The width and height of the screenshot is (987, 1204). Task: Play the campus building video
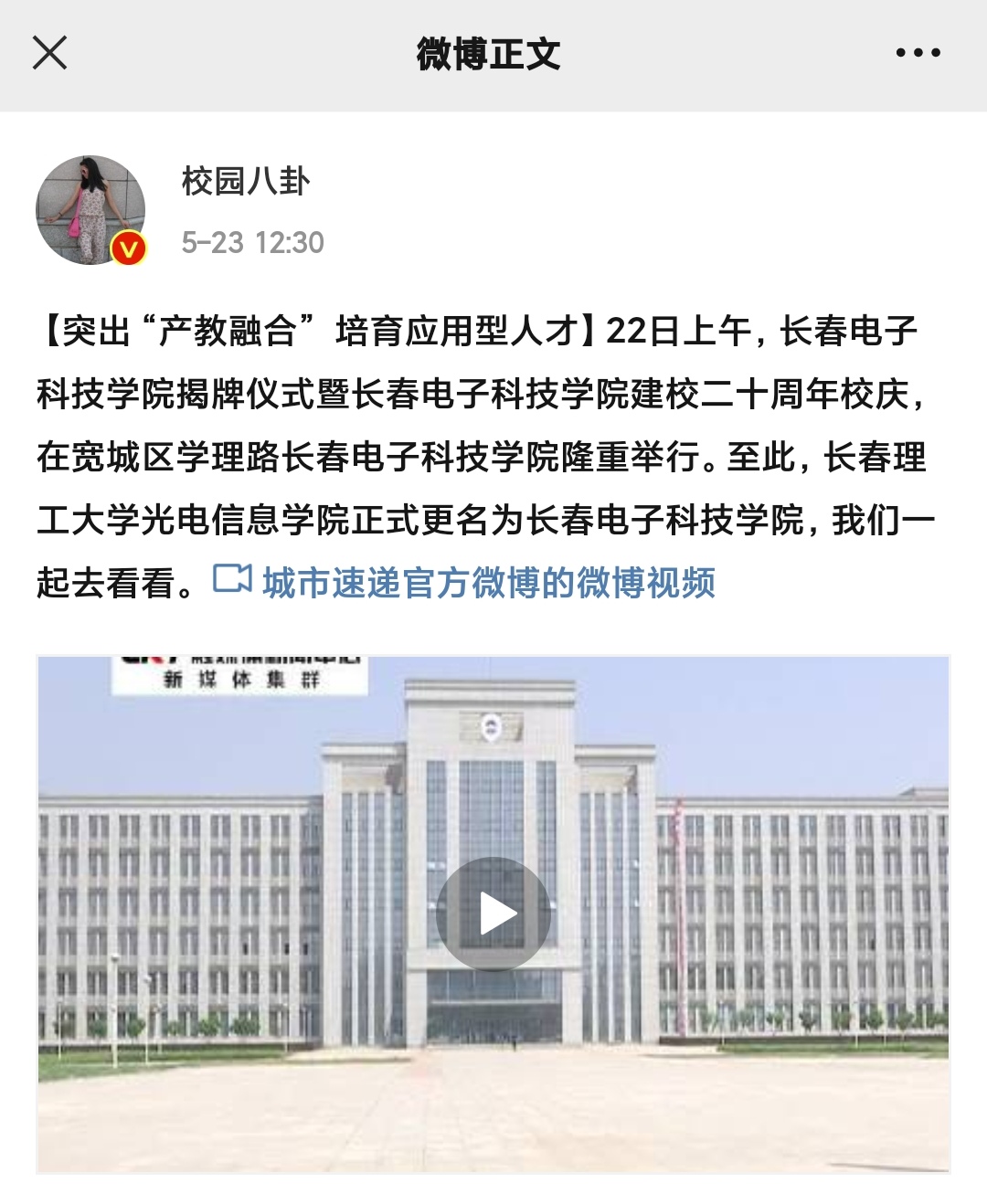pos(493,914)
